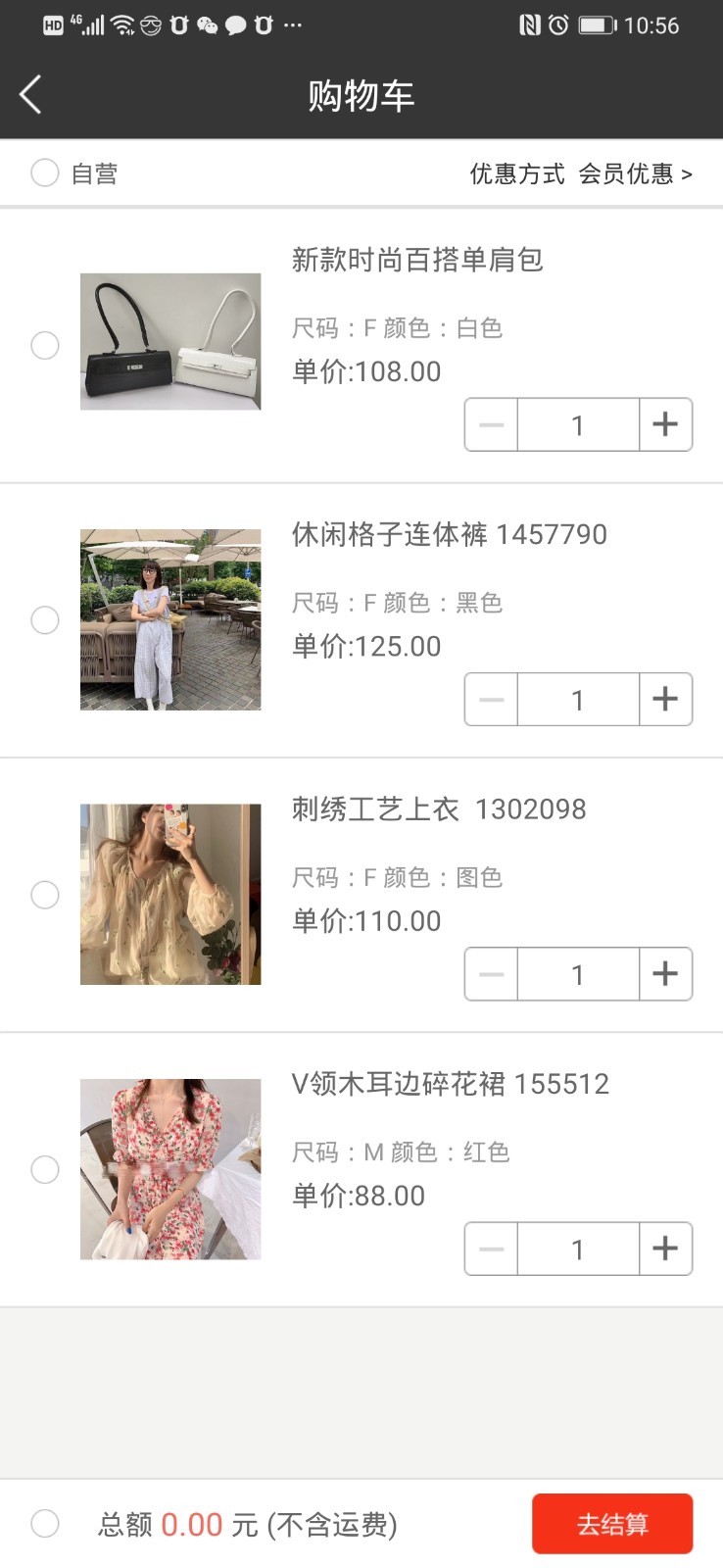This screenshot has width=723, height=1568.
Task: Select the 刺绣工艺上衣 item
Action: [x=45, y=895]
